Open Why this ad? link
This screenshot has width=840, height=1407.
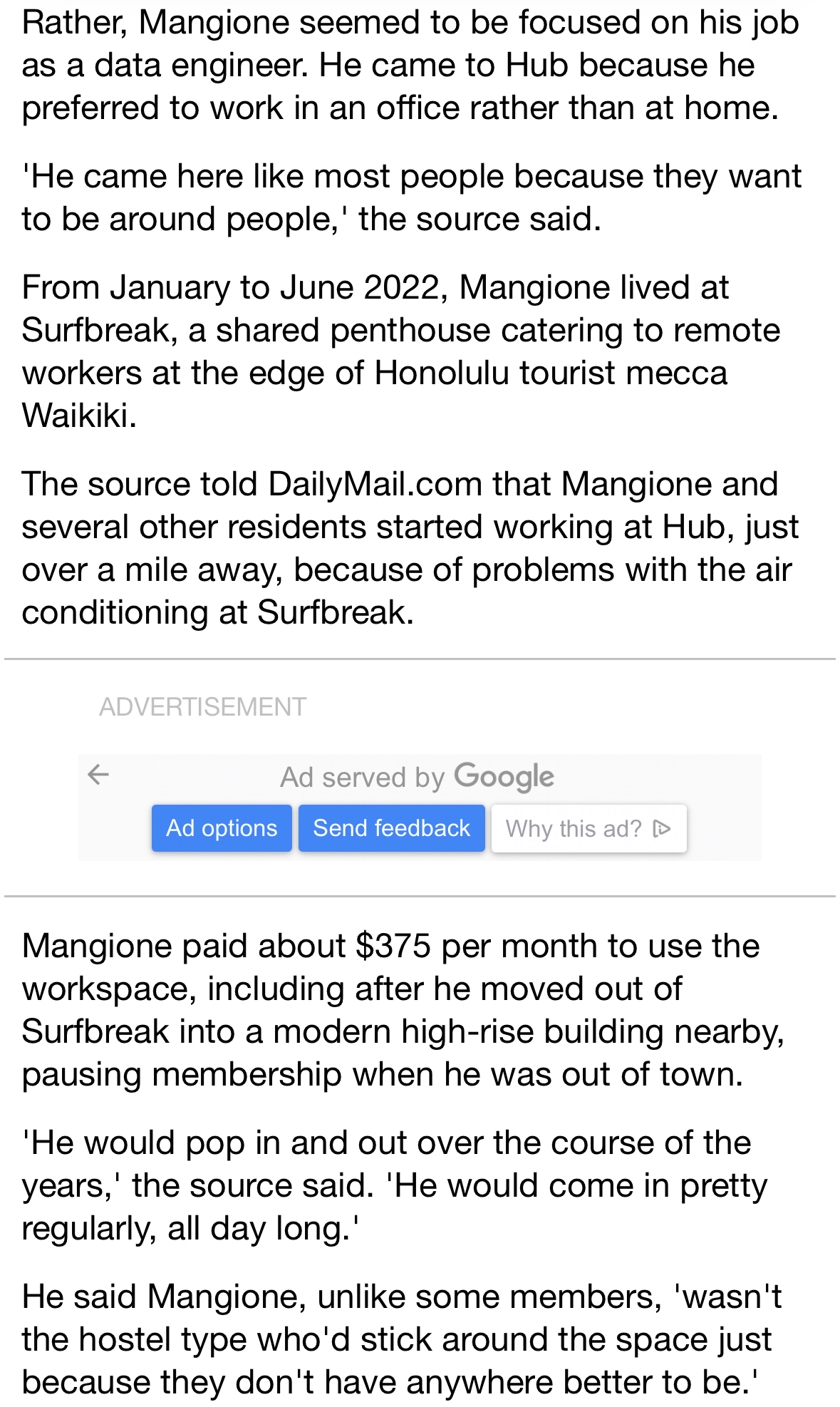click(x=588, y=828)
